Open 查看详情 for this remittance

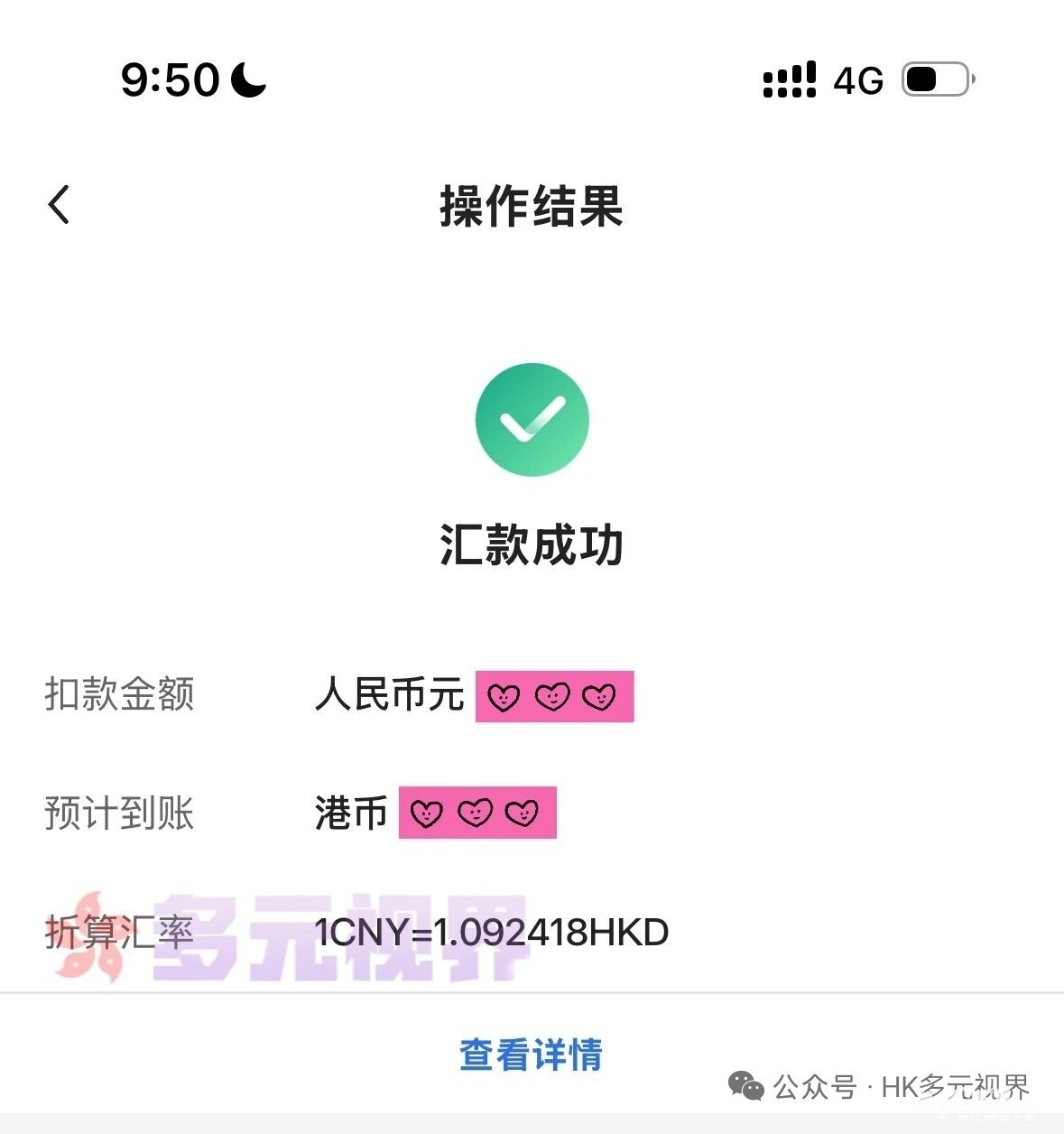pyautogui.click(x=531, y=1054)
